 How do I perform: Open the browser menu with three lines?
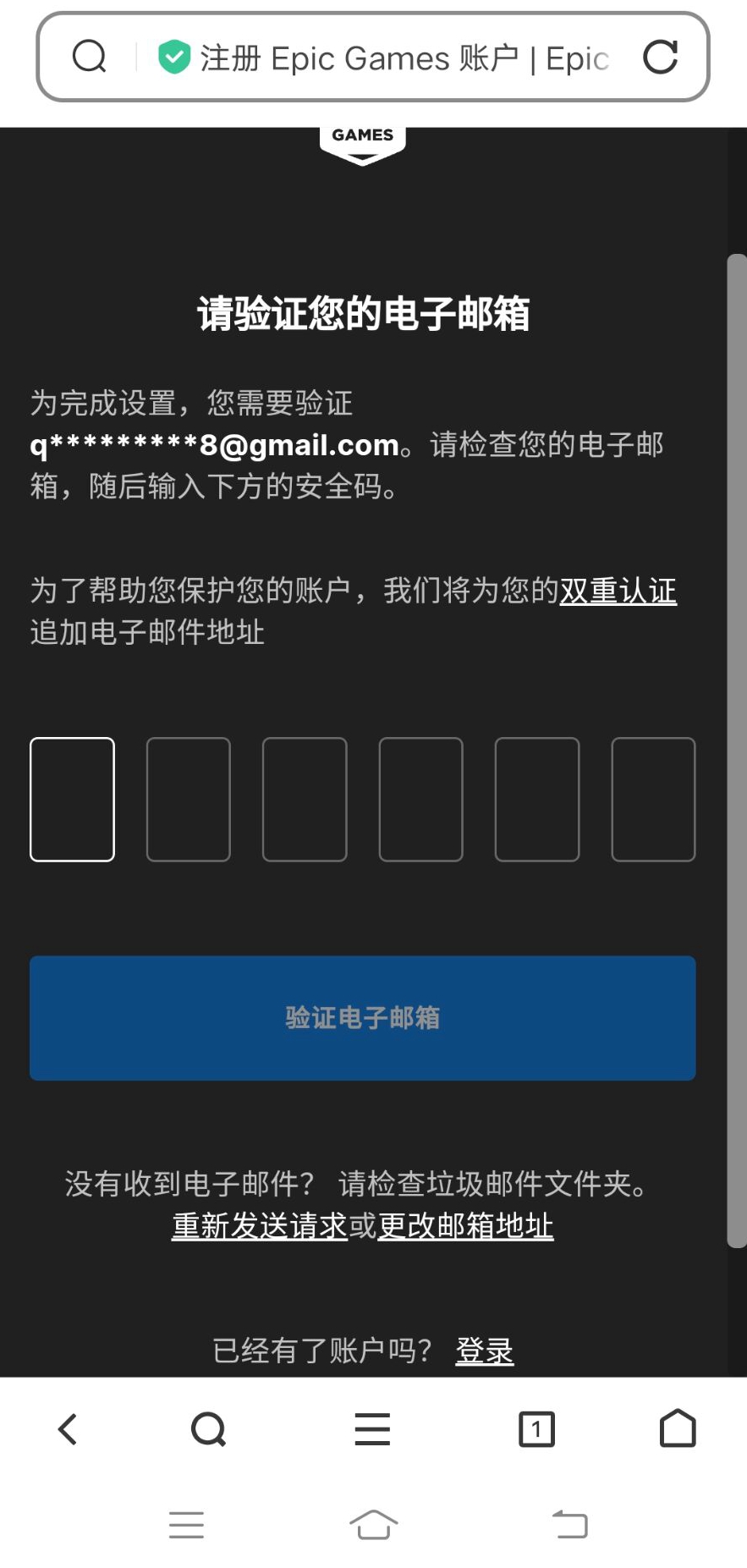(372, 1429)
